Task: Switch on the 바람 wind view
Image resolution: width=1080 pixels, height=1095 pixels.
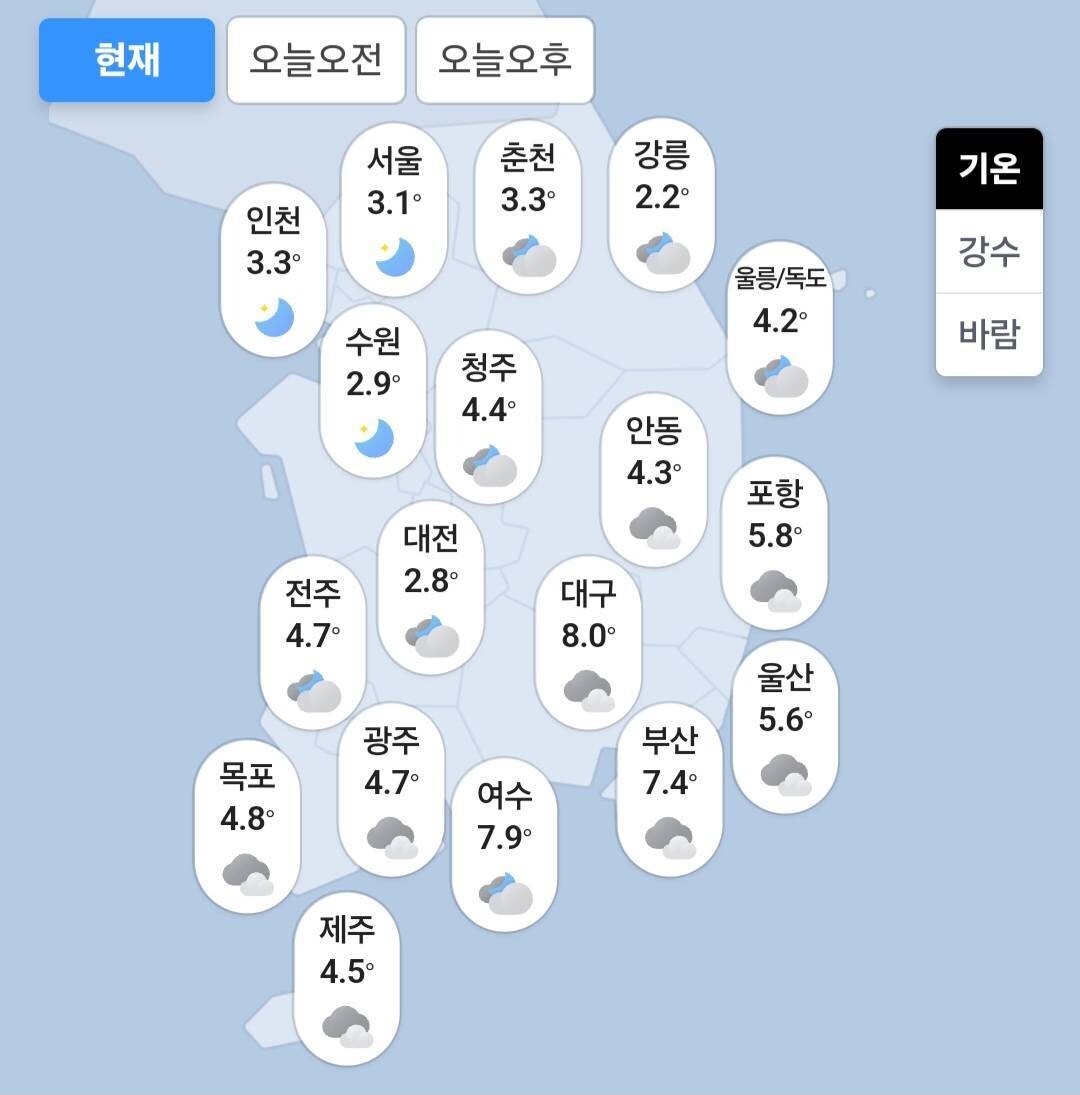Action: [988, 338]
